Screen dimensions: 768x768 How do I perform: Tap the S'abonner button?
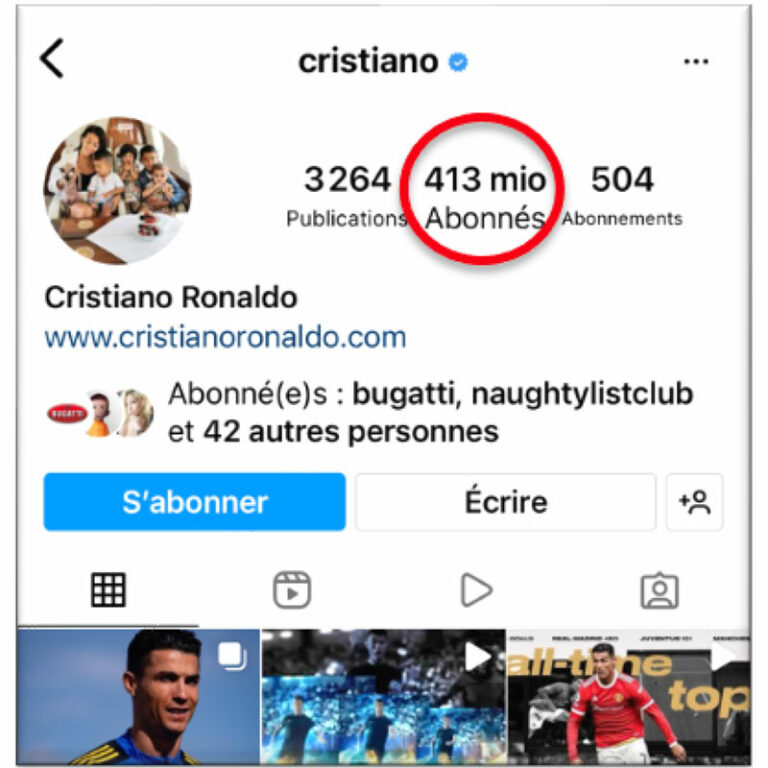(194, 502)
